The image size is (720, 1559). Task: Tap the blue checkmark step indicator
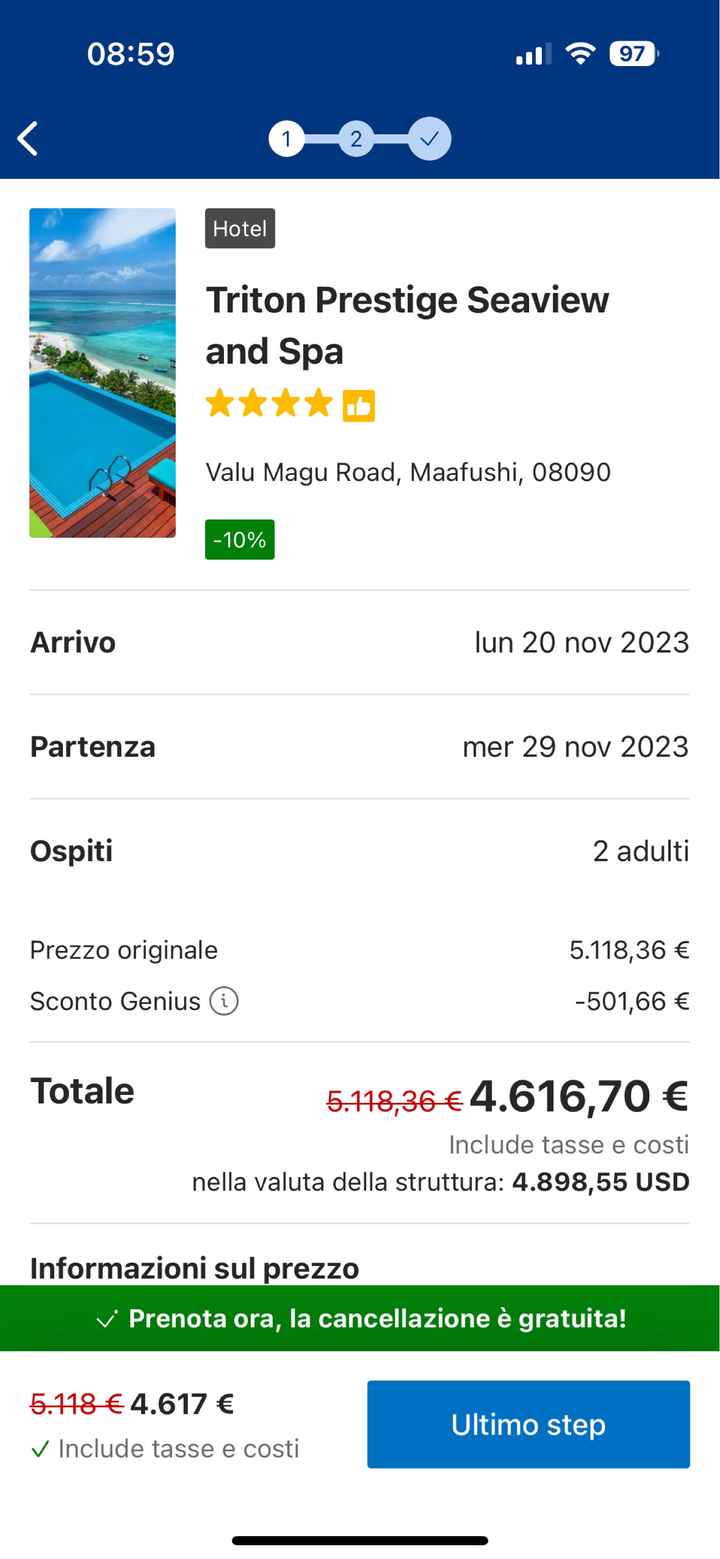428,139
